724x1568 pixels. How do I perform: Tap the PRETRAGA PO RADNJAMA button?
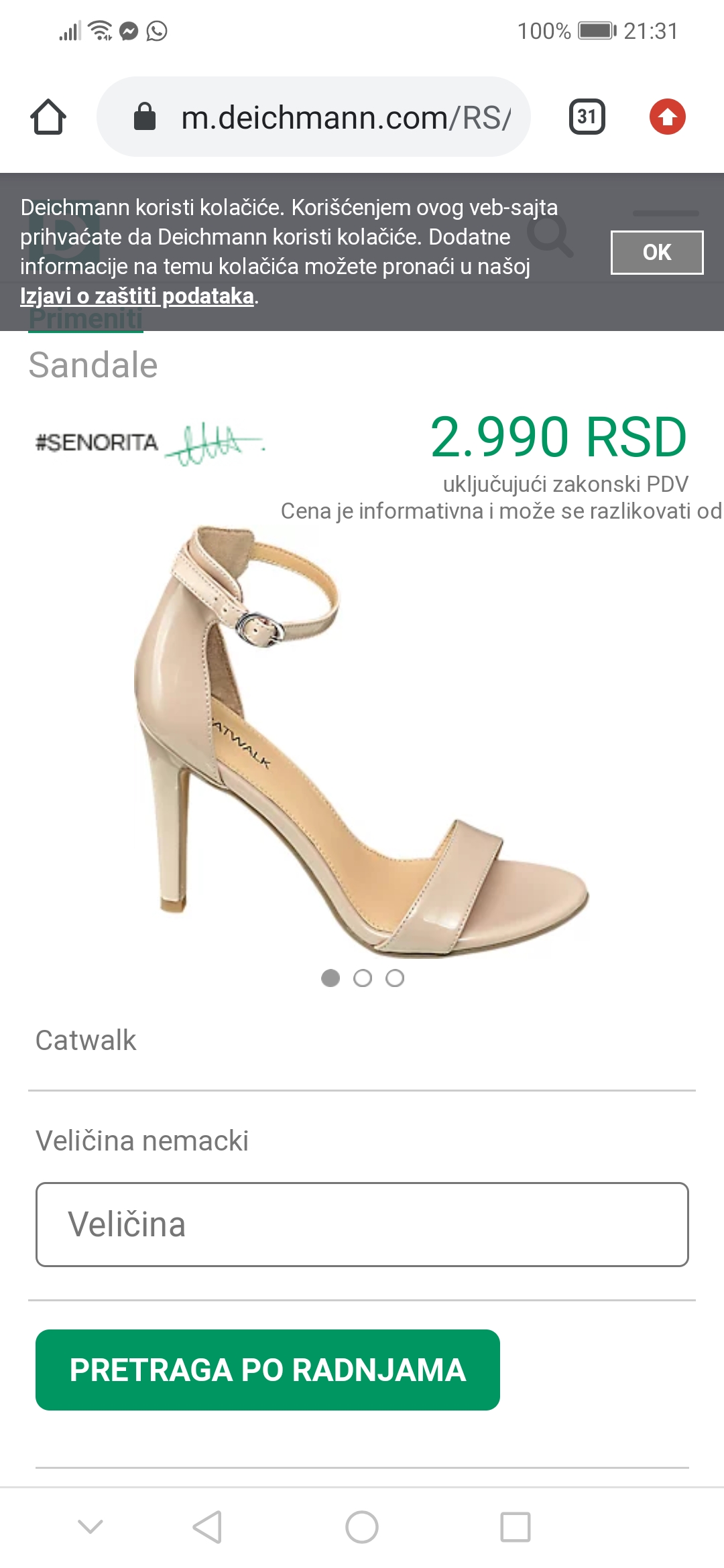point(267,1370)
